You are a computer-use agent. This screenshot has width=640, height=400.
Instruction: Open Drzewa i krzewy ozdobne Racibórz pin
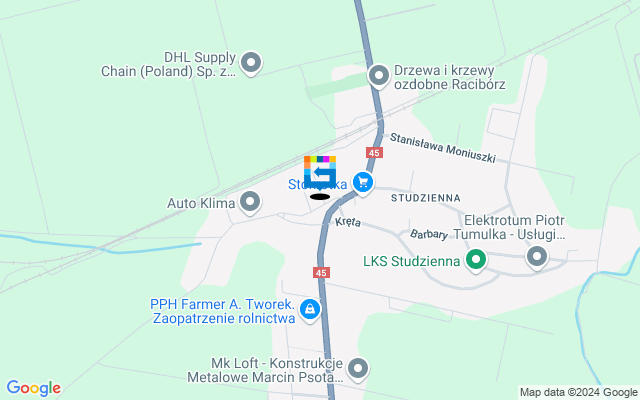(379, 76)
